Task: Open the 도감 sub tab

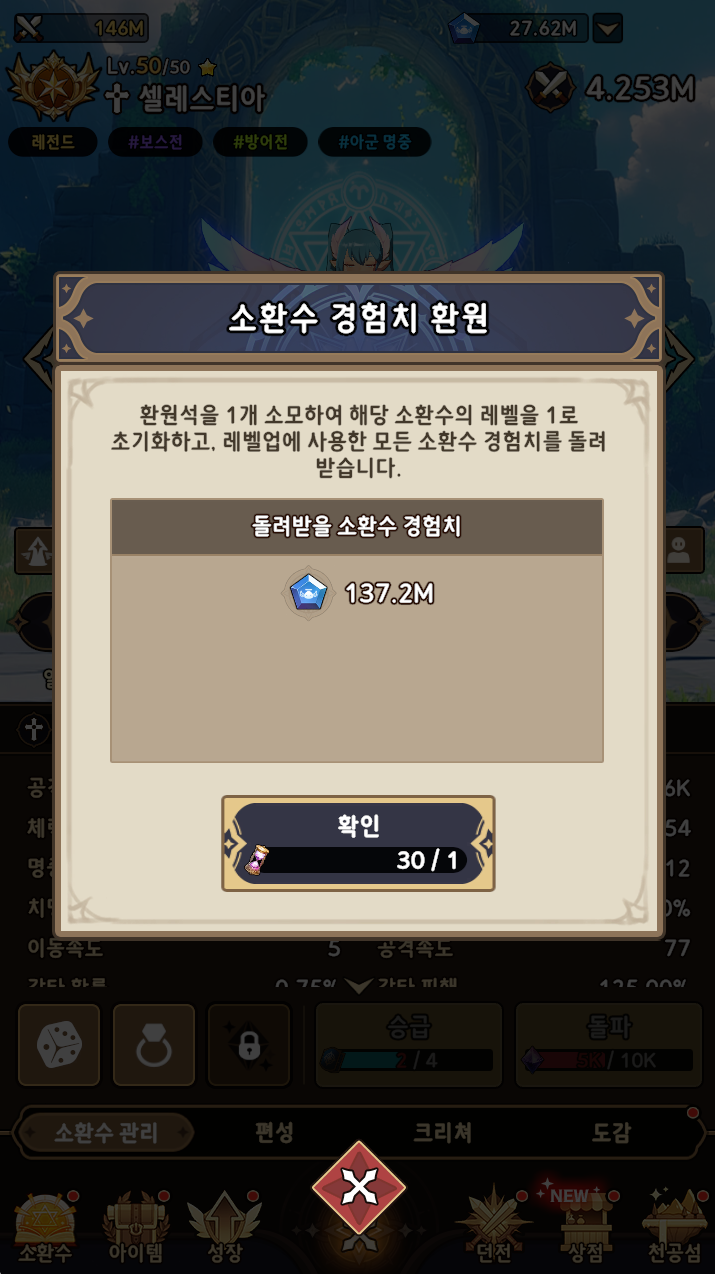Action: 611,1133
